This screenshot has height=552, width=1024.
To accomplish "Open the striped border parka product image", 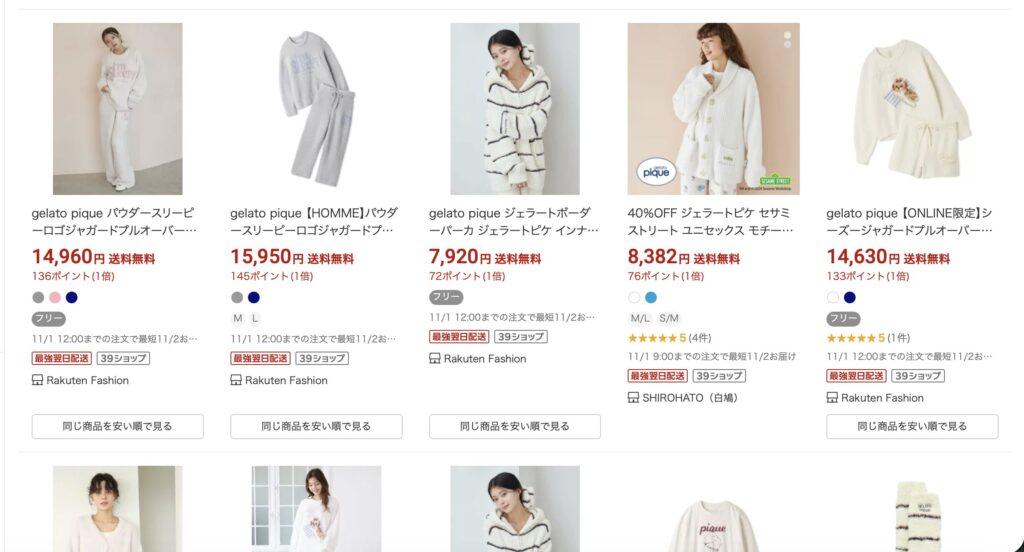I will (x=514, y=108).
